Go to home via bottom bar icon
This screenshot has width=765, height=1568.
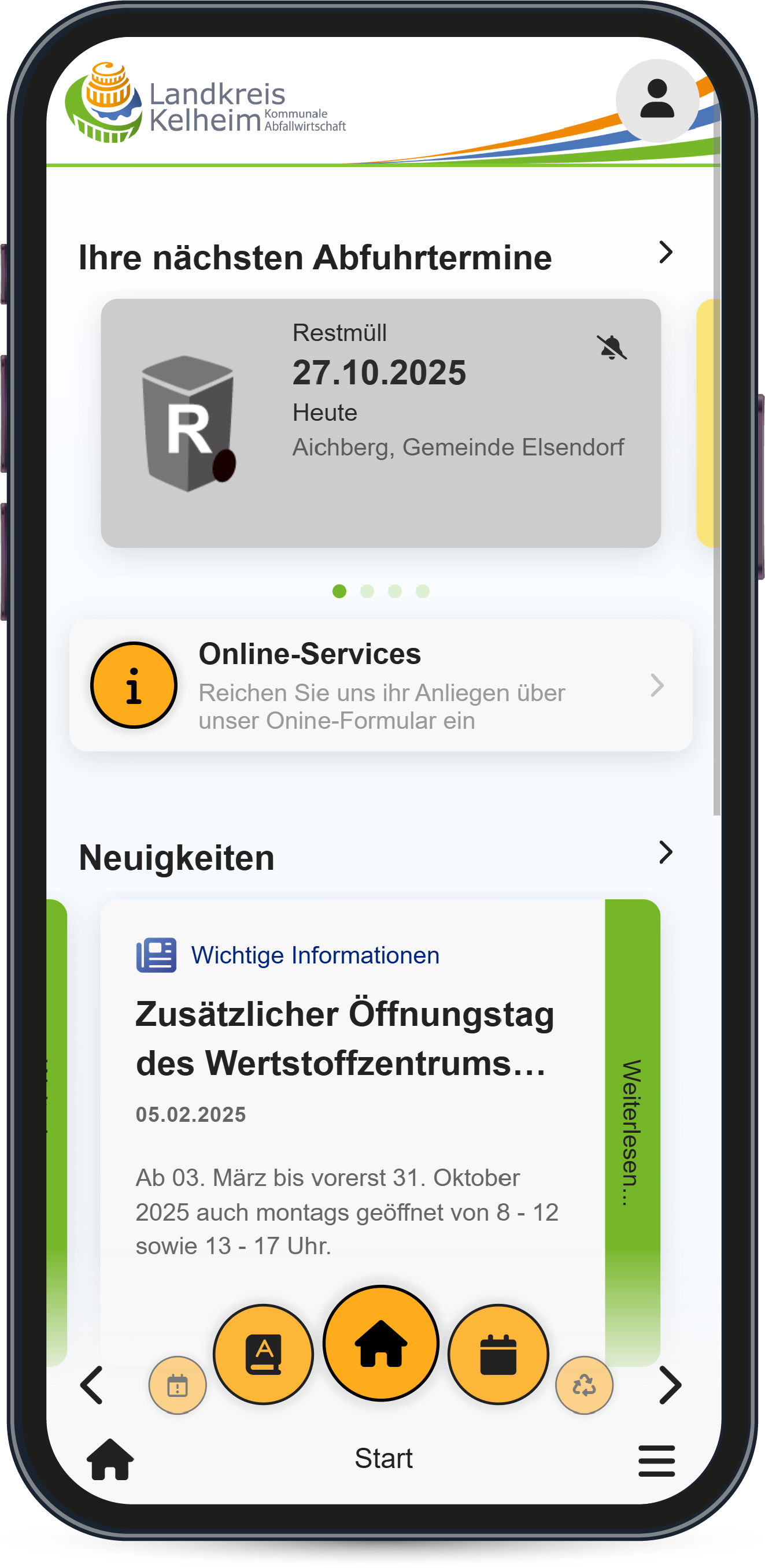pyautogui.click(x=110, y=1460)
